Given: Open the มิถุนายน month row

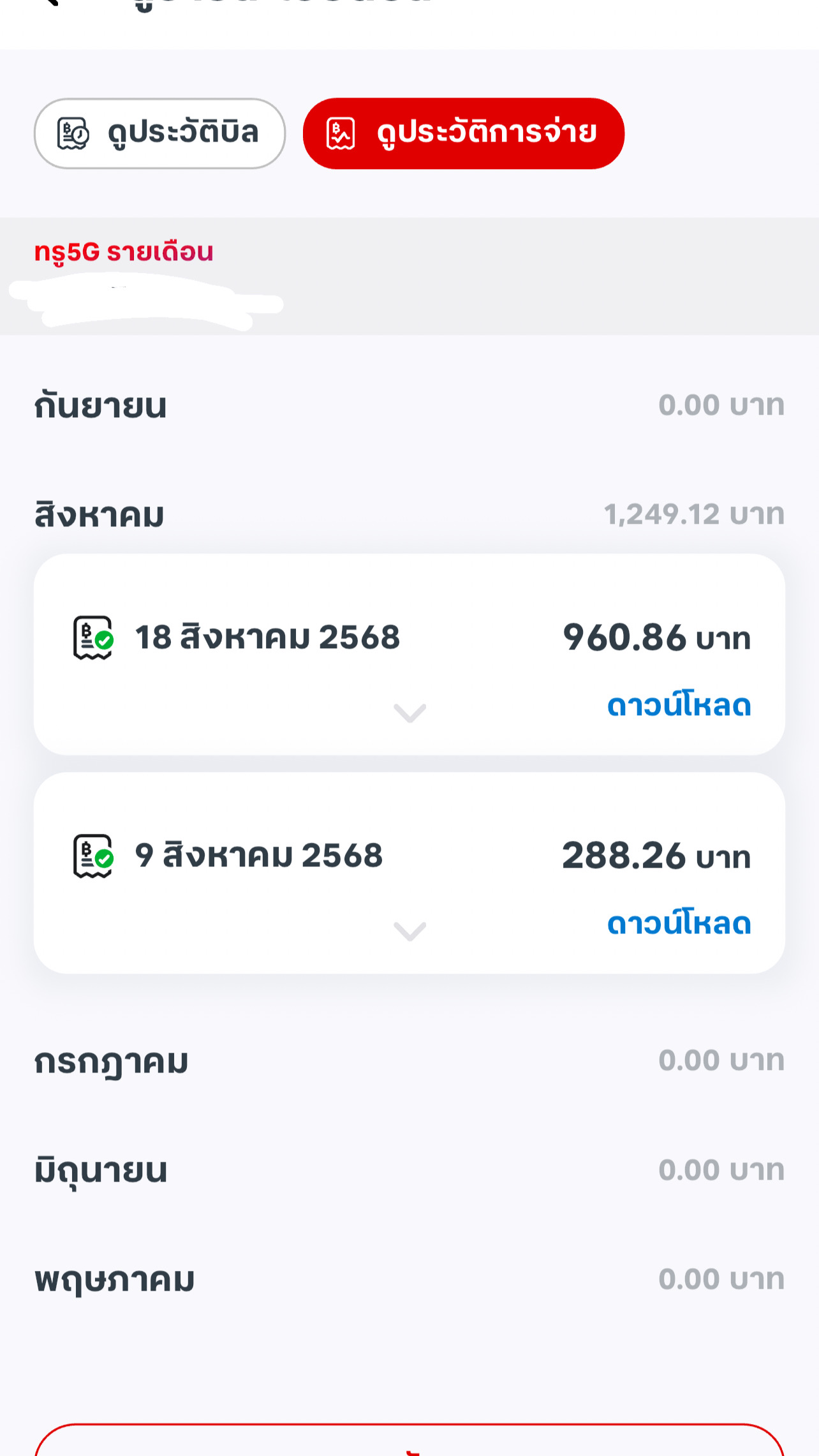Looking at the screenshot, I should tap(409, 1171).
